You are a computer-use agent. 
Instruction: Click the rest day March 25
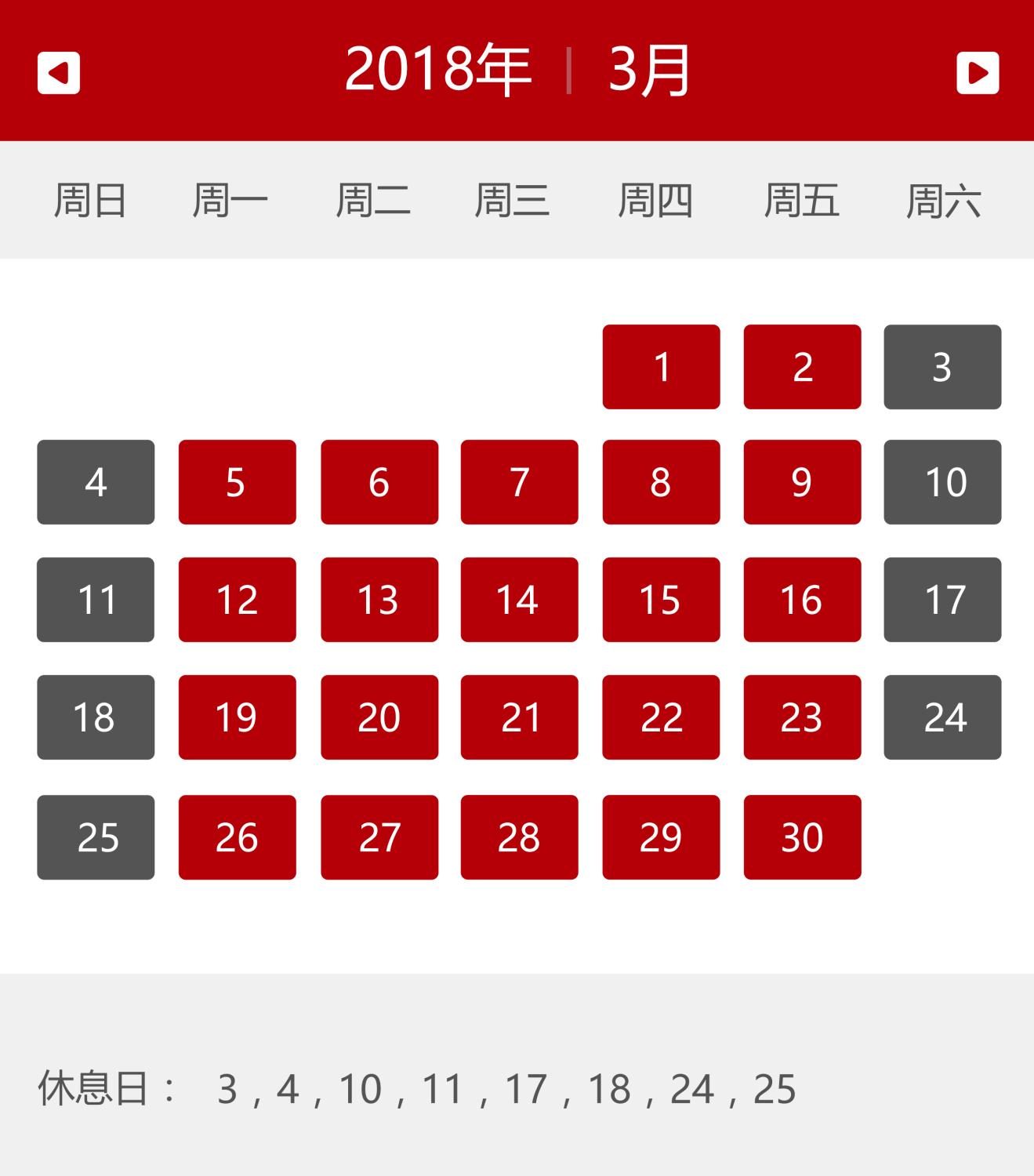click(x=95, y=836)
